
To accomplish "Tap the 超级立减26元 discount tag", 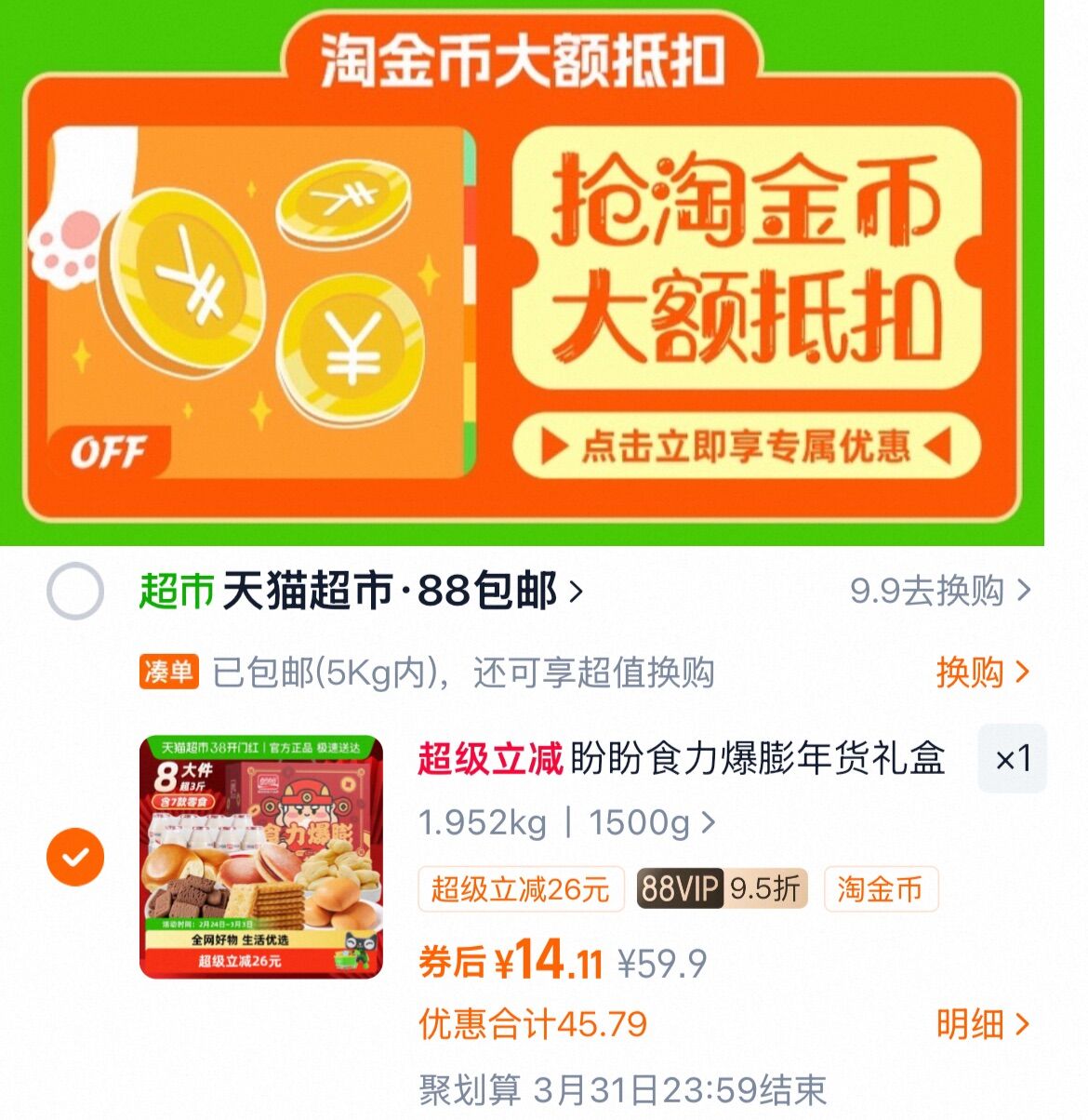I will (520, 889).
